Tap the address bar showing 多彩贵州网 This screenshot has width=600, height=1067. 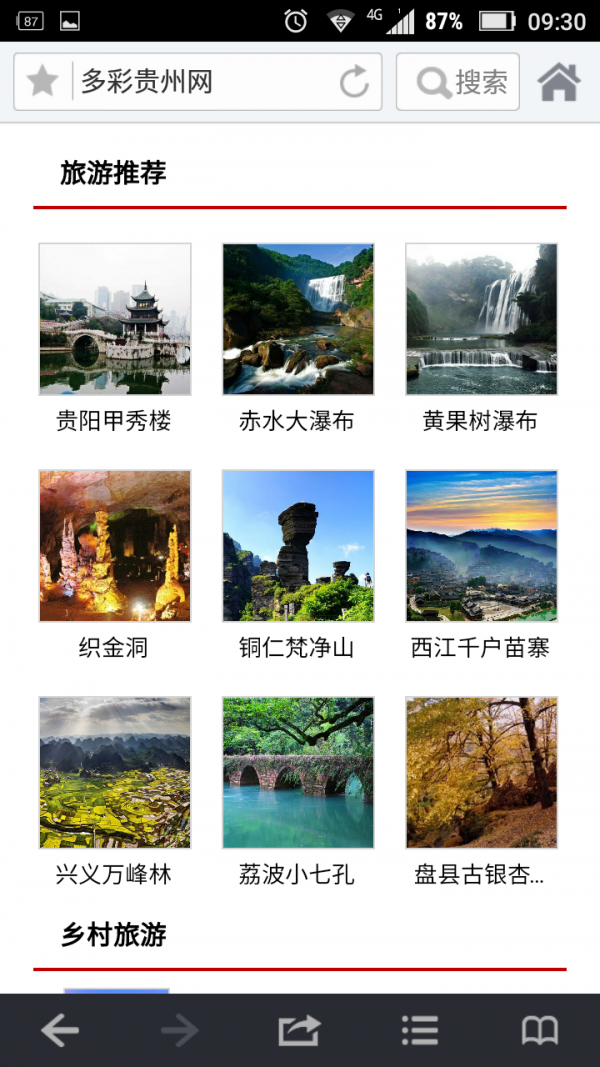coord(200,82)
